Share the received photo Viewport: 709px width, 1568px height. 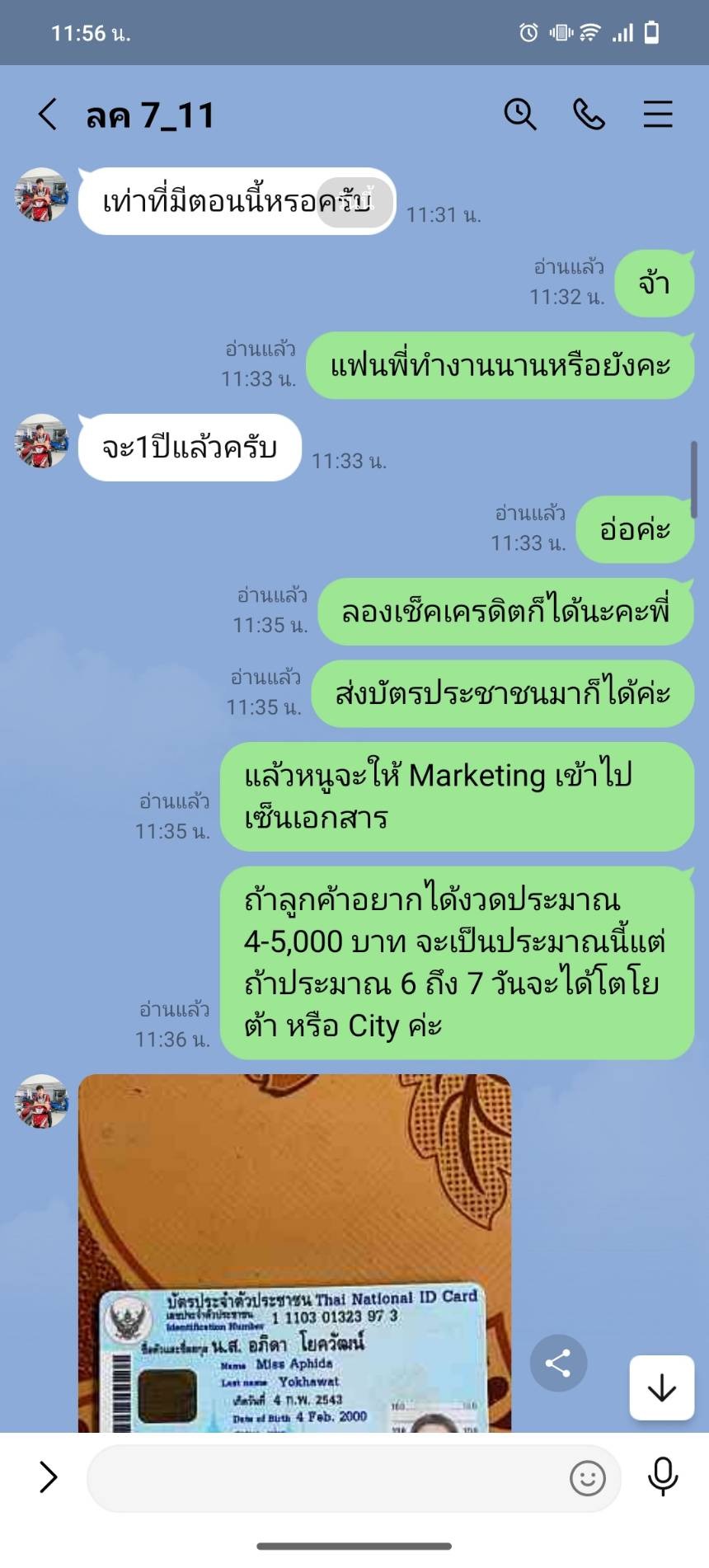pos(558,1363)
